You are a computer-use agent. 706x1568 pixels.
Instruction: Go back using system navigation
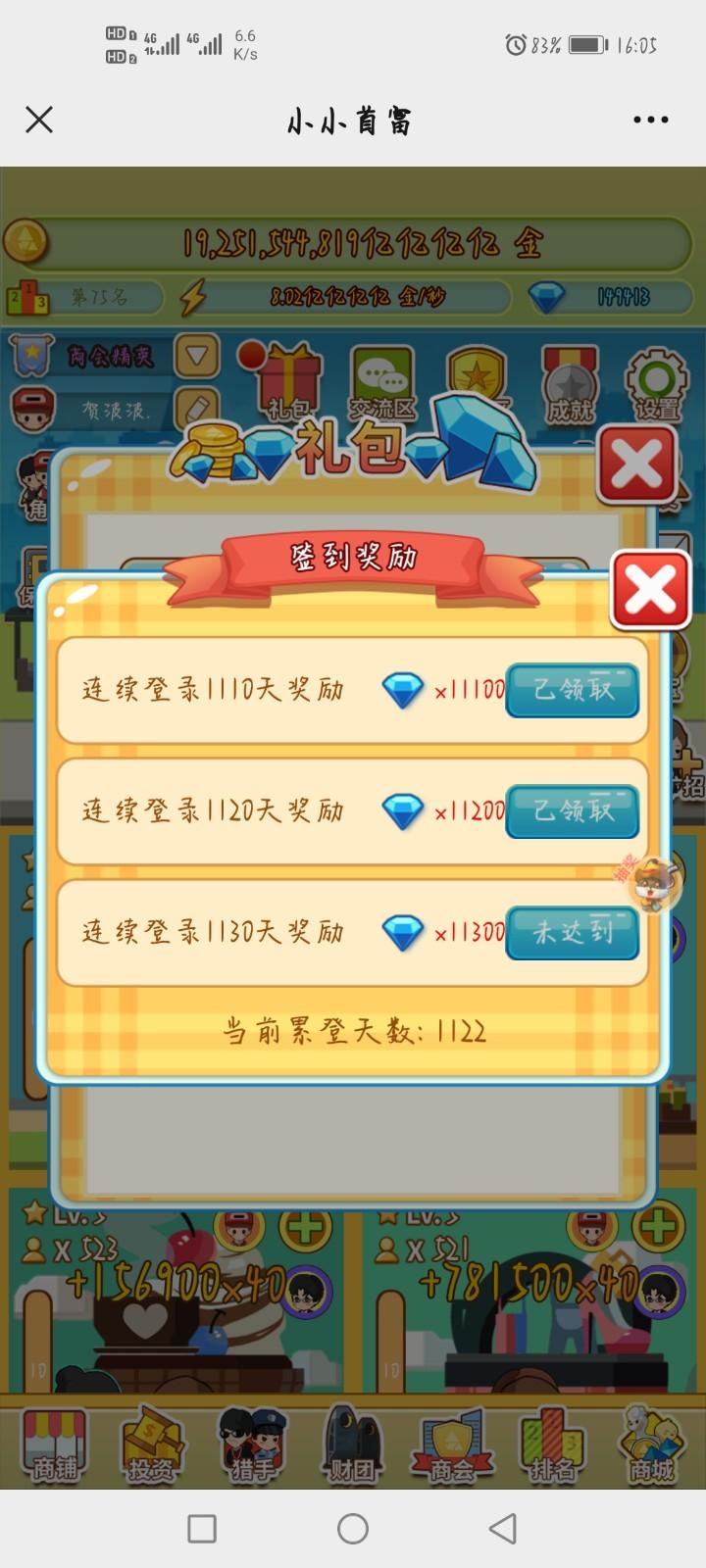click(503, 1528)
